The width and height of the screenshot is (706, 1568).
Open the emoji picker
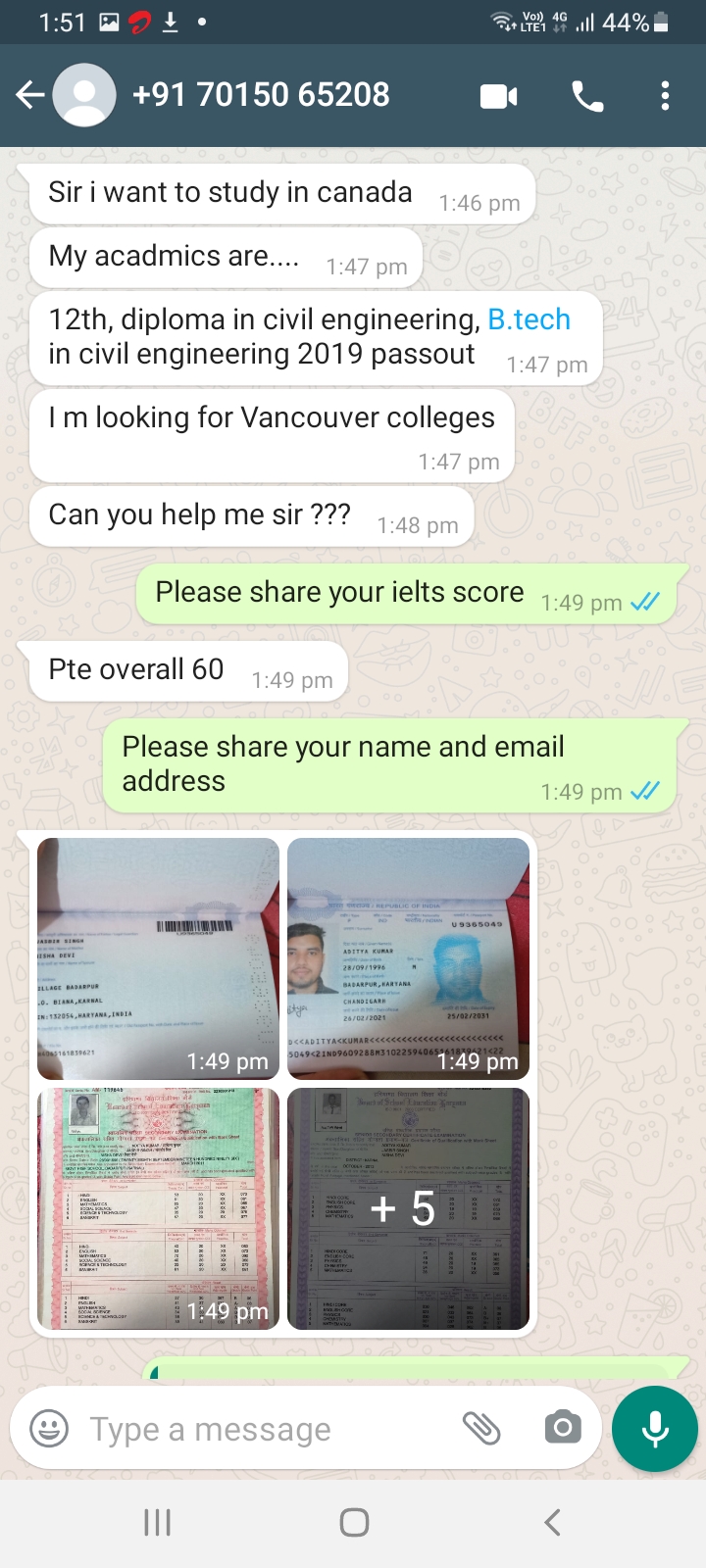coord(49,1428)
